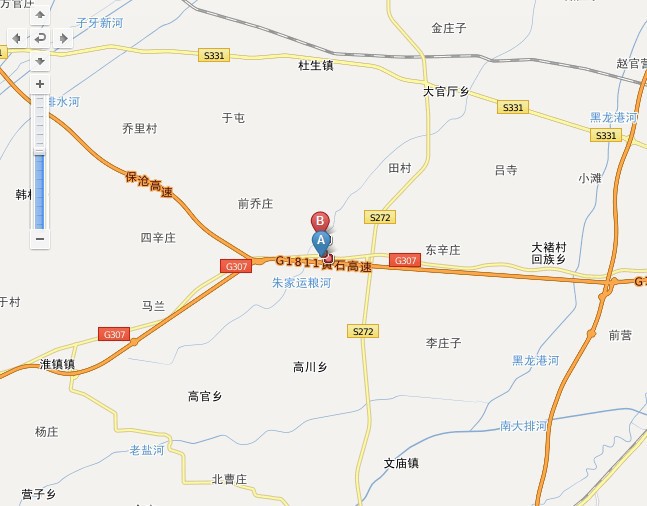Zoom in with the plus button
The height and width of the screenshot is (506, 647).
pos(40,84)
